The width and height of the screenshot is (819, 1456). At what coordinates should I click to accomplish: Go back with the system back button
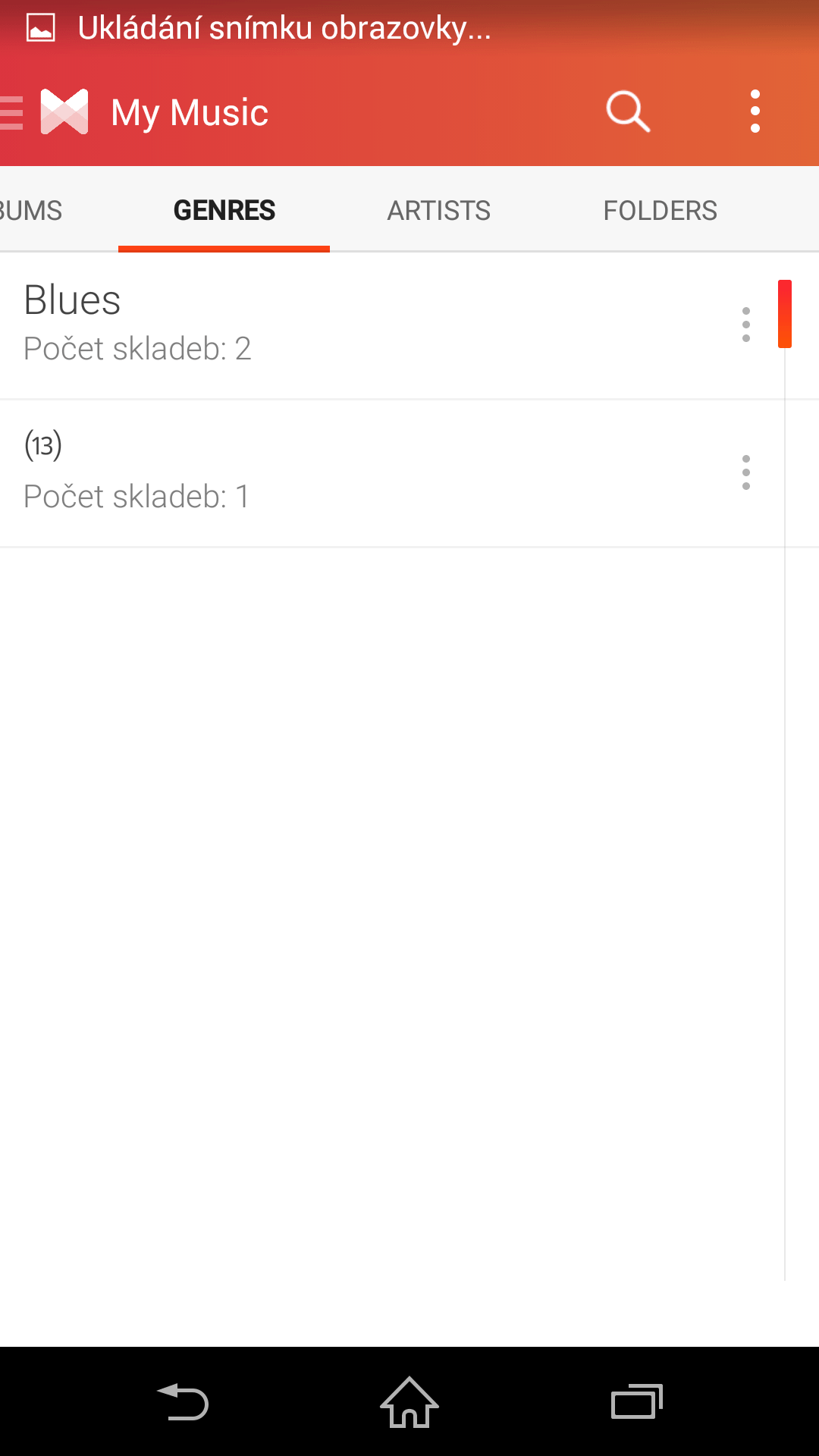[x=182, y=1401]
